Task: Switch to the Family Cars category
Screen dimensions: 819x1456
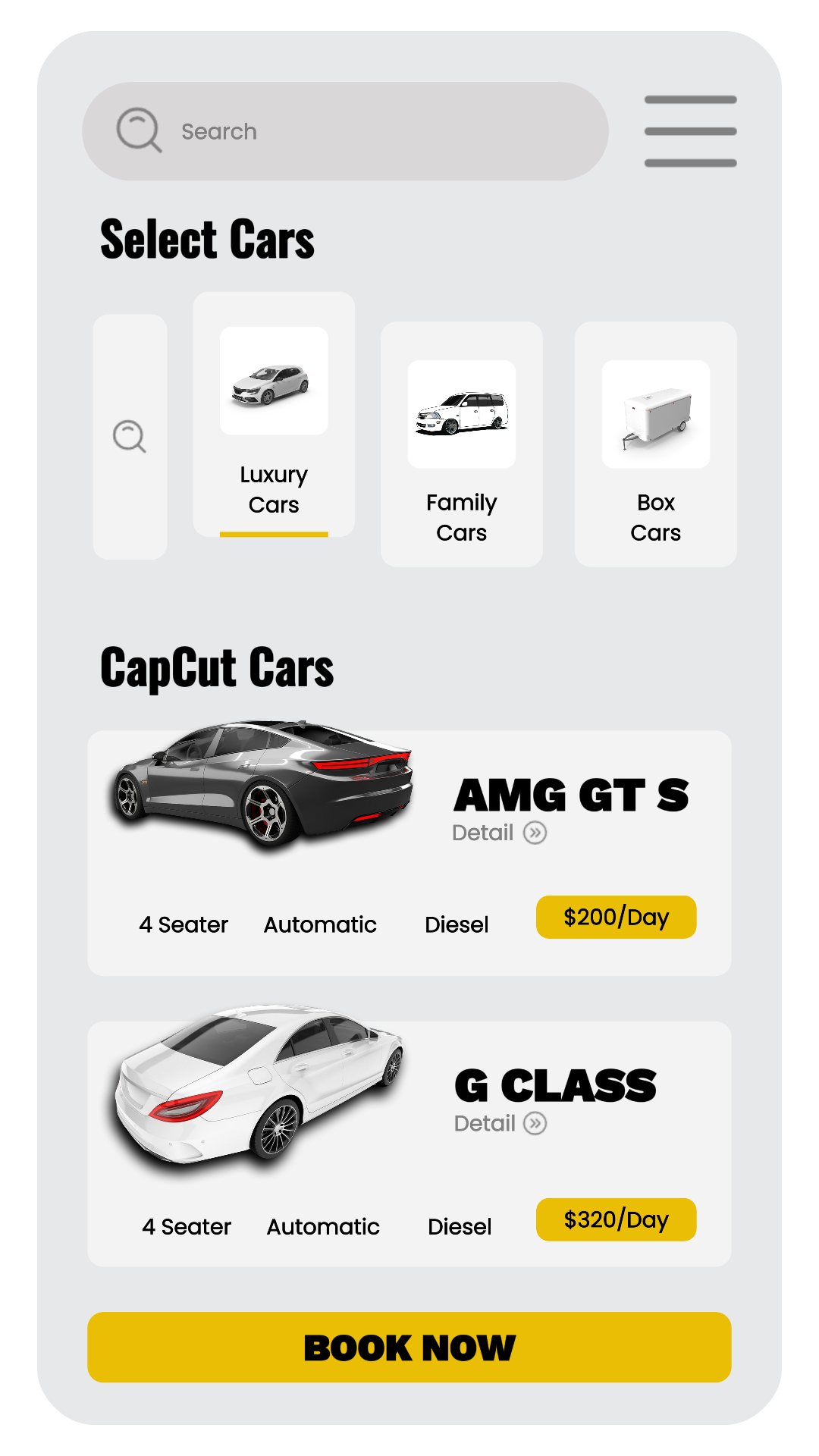Action: tap(461, 444)
